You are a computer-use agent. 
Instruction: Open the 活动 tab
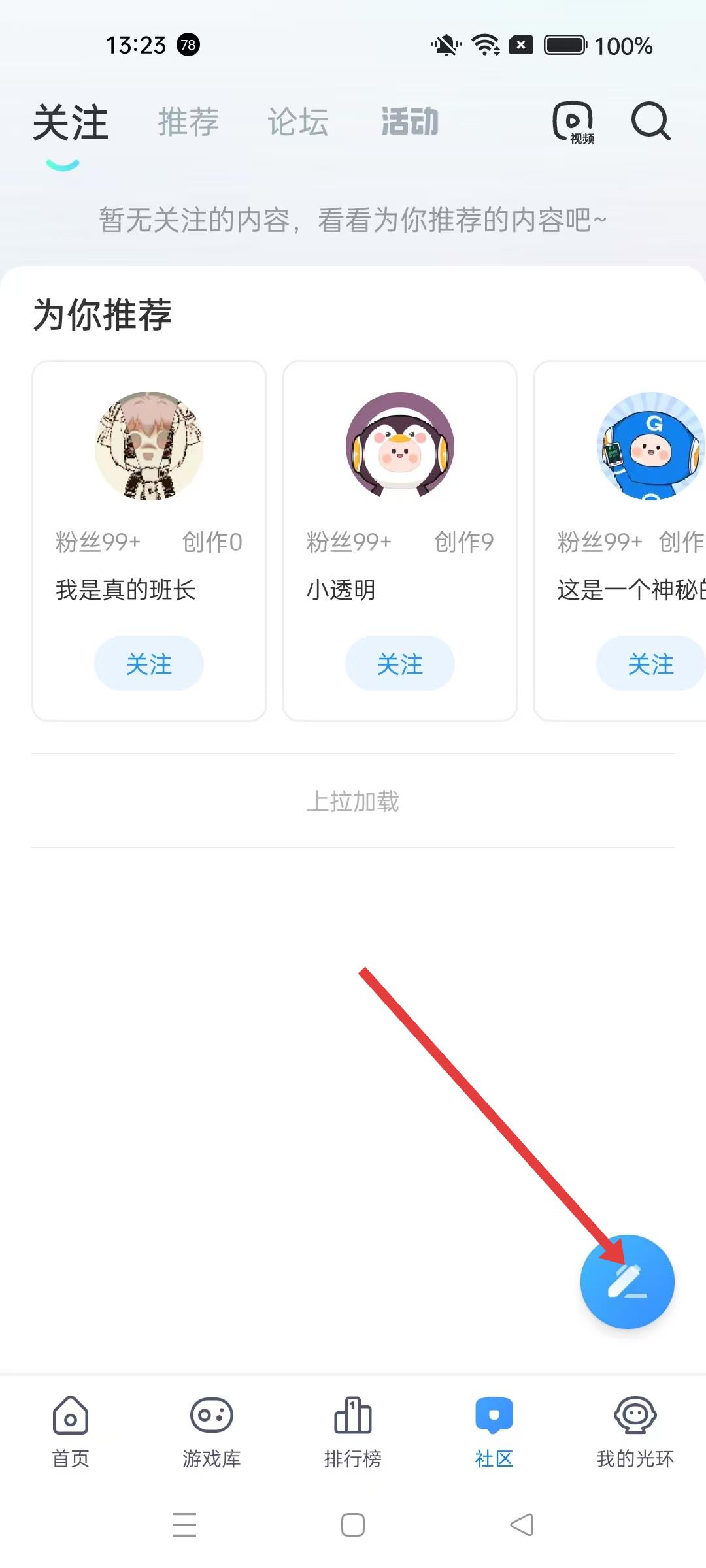click(x=410, y=122)
